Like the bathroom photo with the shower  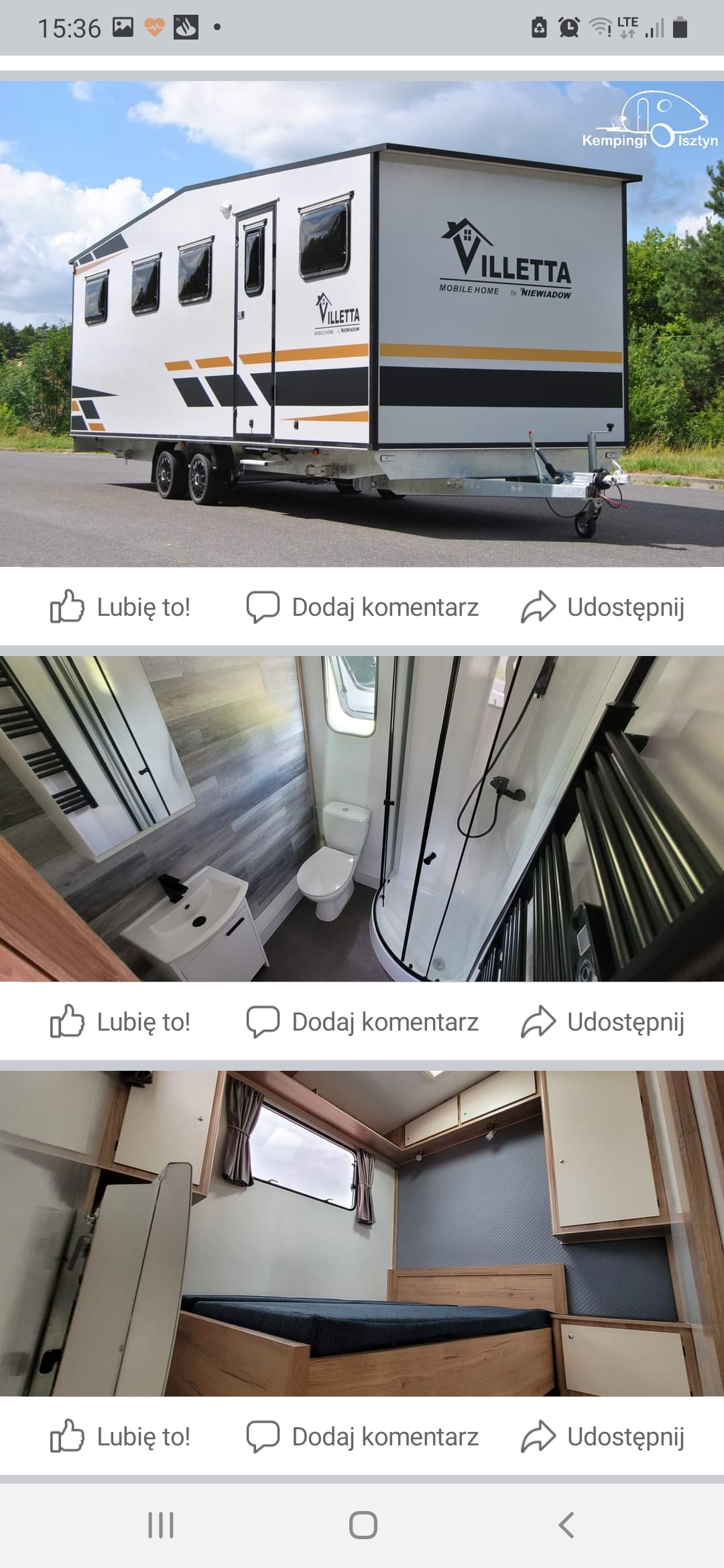(x=121, y=1022)
